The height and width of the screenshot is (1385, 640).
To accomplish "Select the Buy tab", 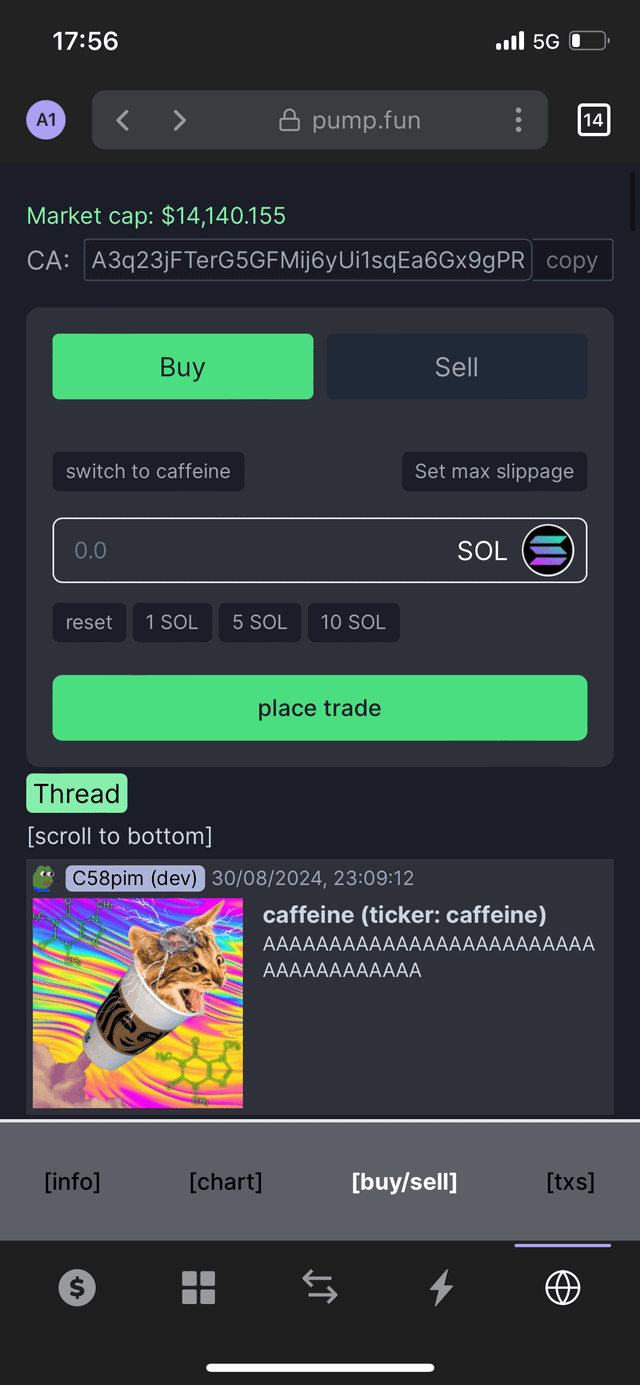I will point(182,367).
